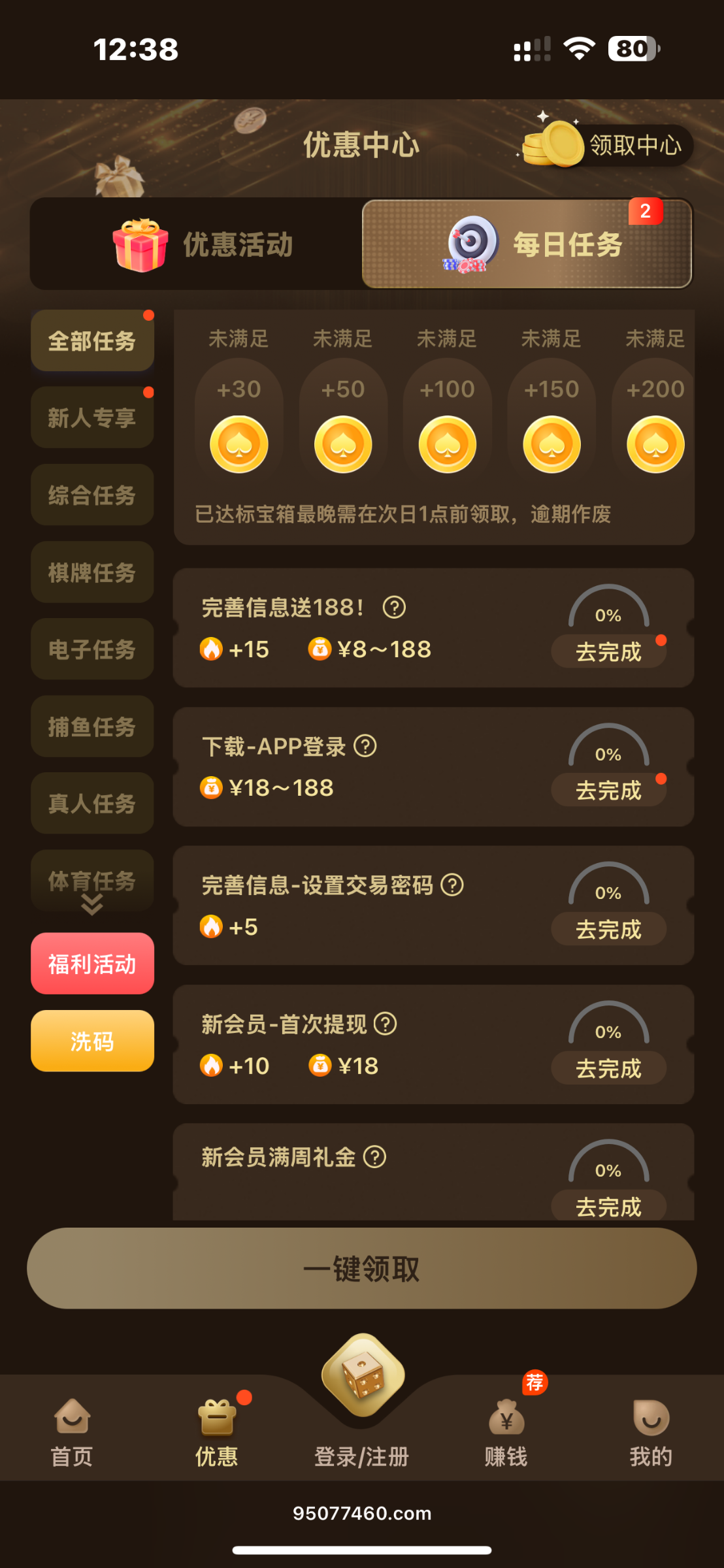Image resolution: width=724 pixels, height=1568 pixels.
Task: Click the gift icon for 优惠 tab
Action: 217,1418
